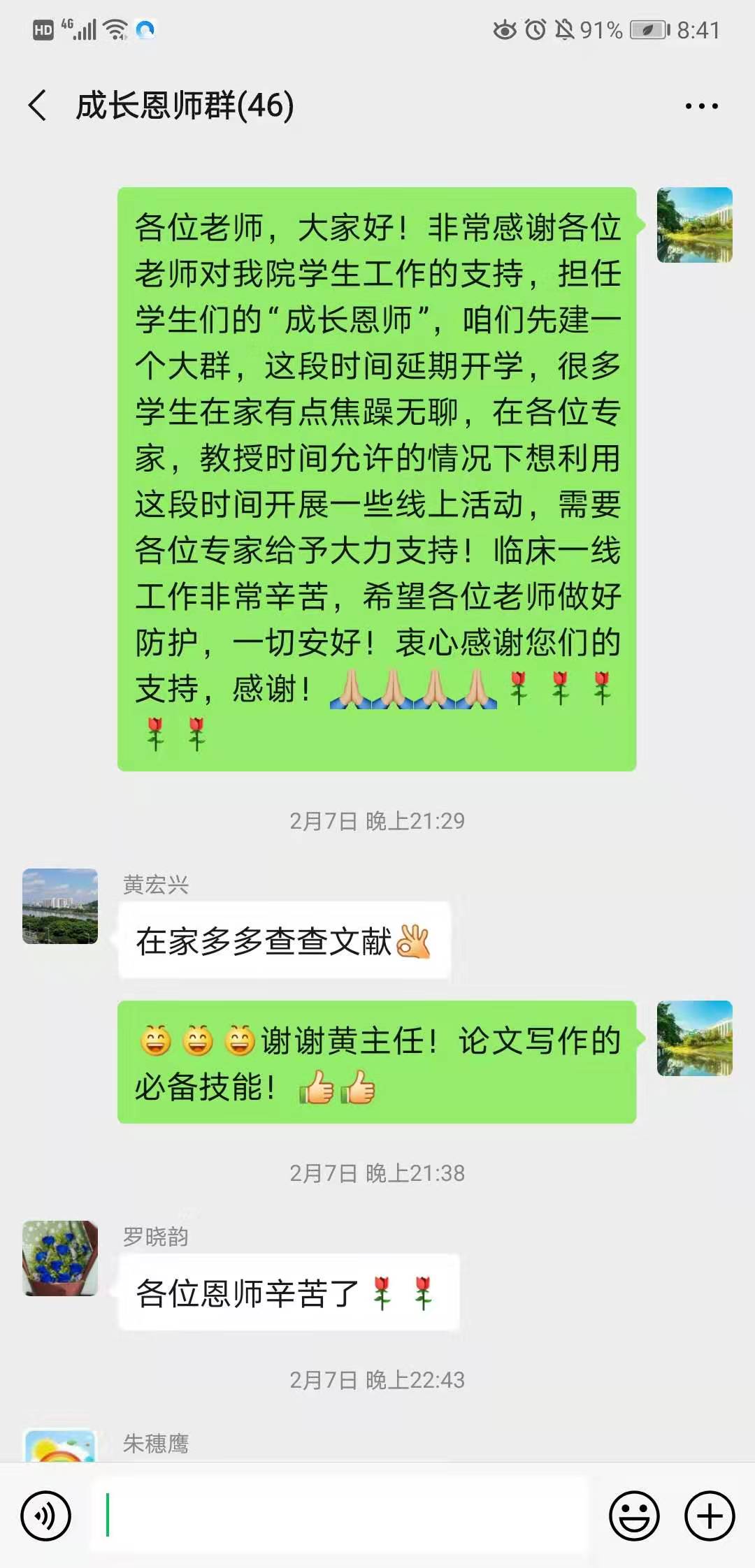Open the group chat options menu
The image size is (755, 1568).
click(x=701, y=106)
